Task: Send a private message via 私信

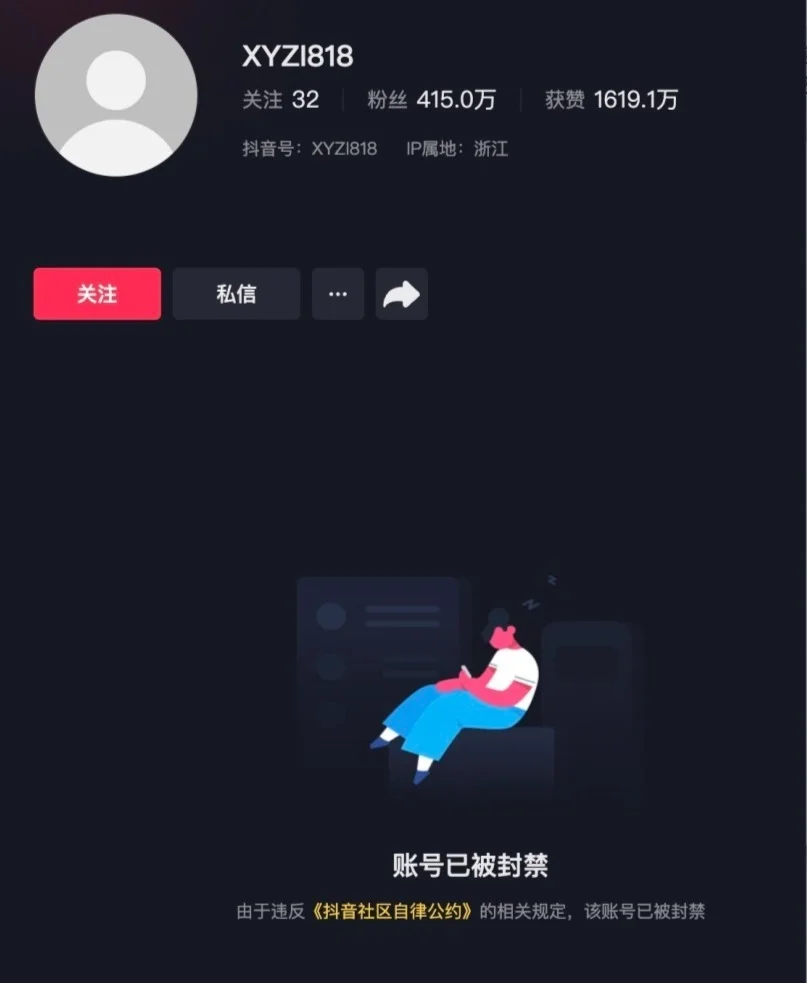Action: tap(236, 294)
